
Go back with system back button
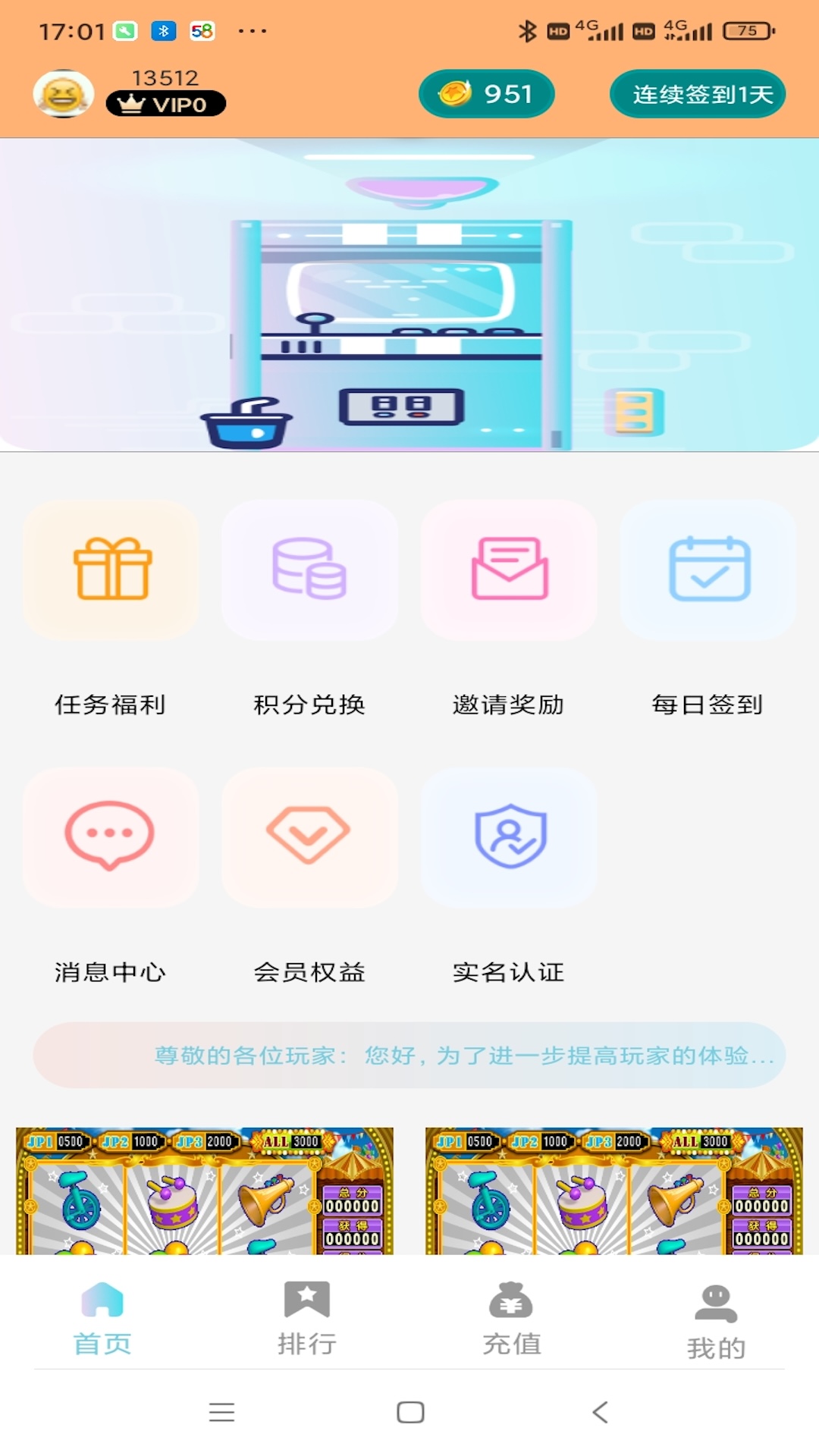pyautogui.click(x=600, y=1412)
